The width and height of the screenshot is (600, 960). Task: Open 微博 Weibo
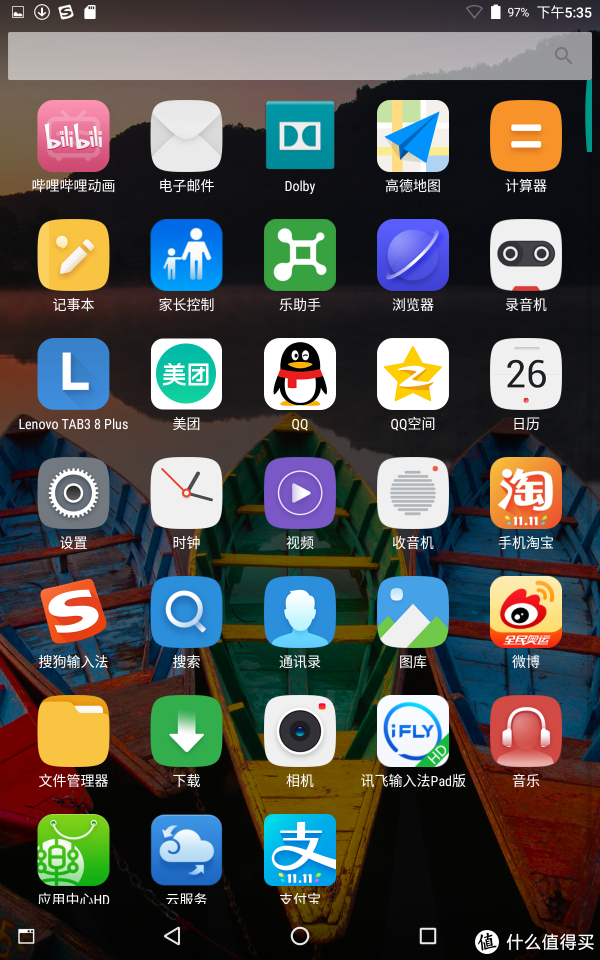[526, 612]
